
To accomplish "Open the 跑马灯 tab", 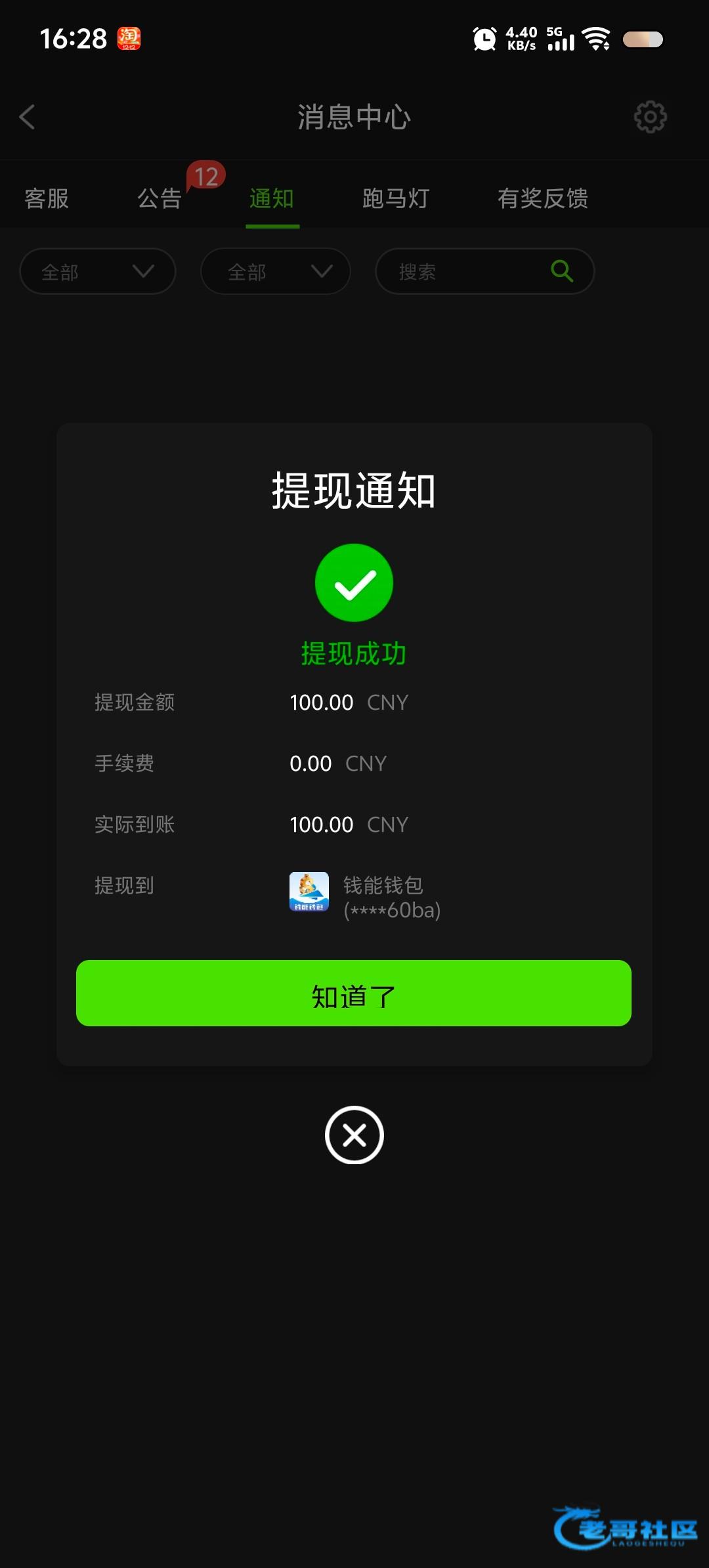I will click(x=396, y=198).
